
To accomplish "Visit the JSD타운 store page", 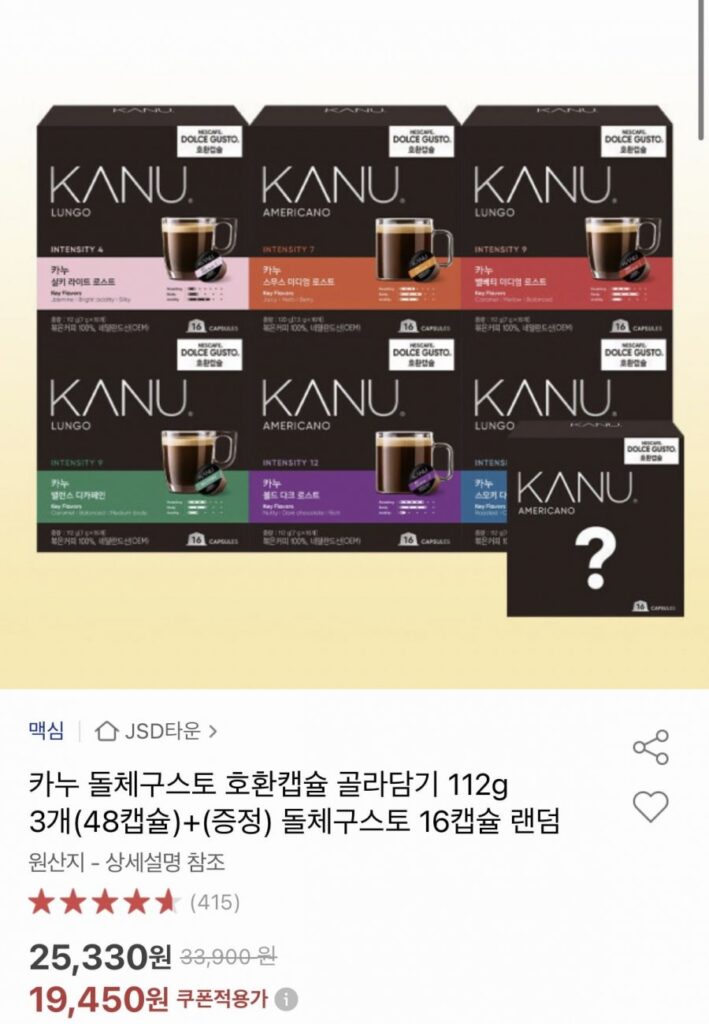I will [158, 731].
